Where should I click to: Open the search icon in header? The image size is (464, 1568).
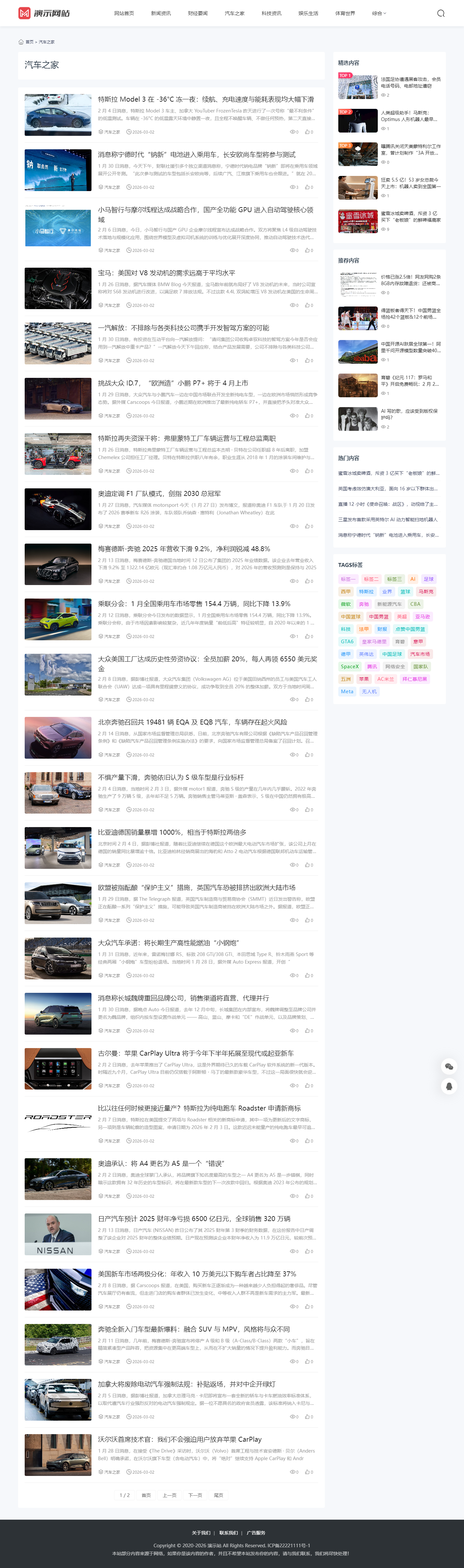point(441,13)
